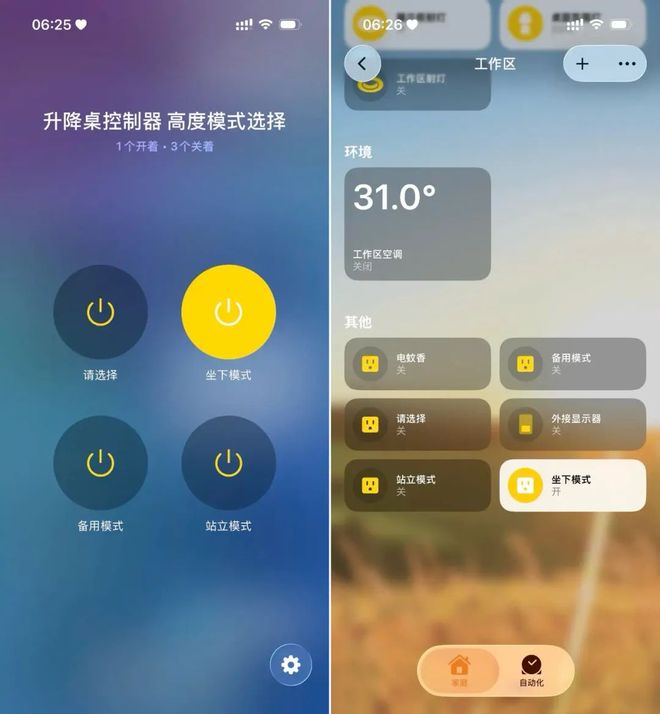Open the three-dot more options menu
The width and height of the screenshot is (660, 714).
(627, 64)
